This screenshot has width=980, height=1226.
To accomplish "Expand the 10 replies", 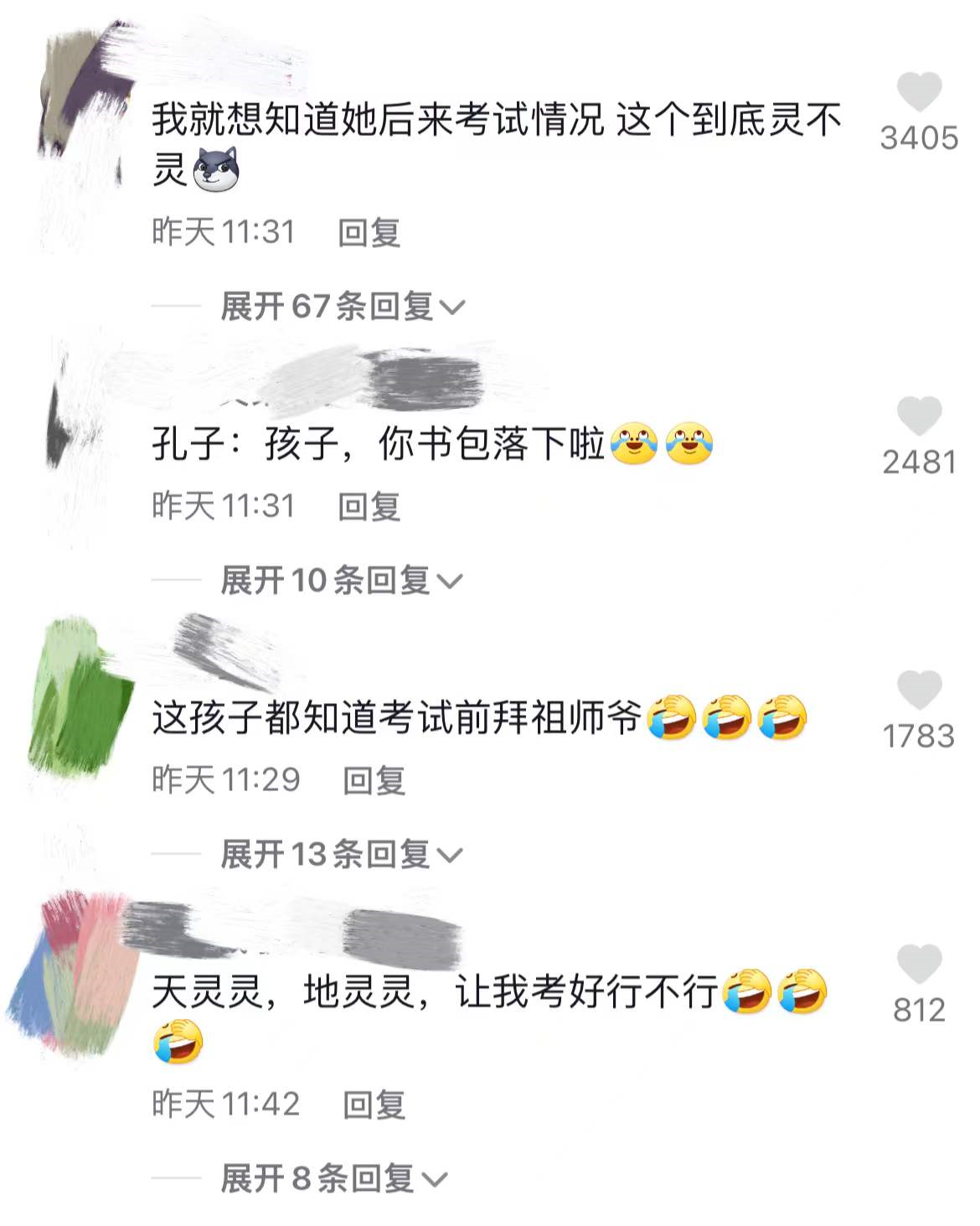I will pyautogui.click(x=340, y=580).
